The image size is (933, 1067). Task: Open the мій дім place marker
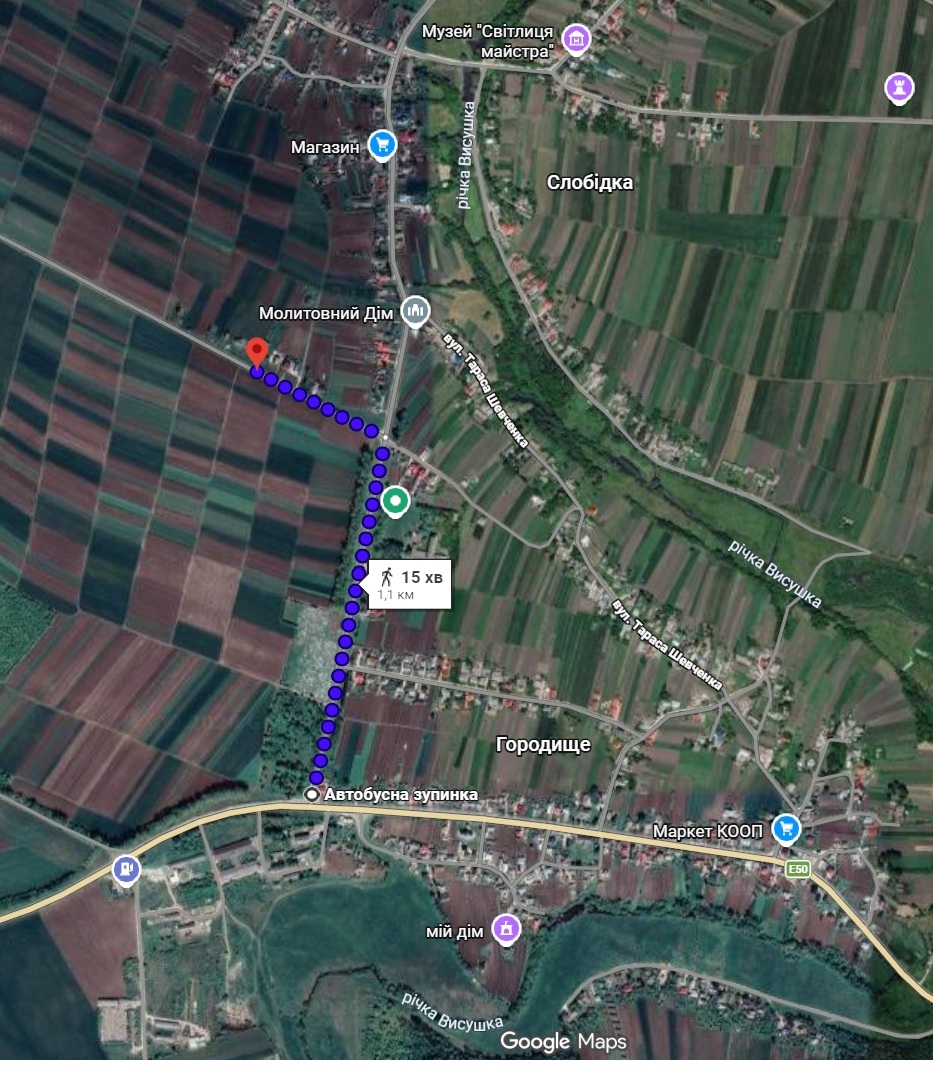click(507, 930)
